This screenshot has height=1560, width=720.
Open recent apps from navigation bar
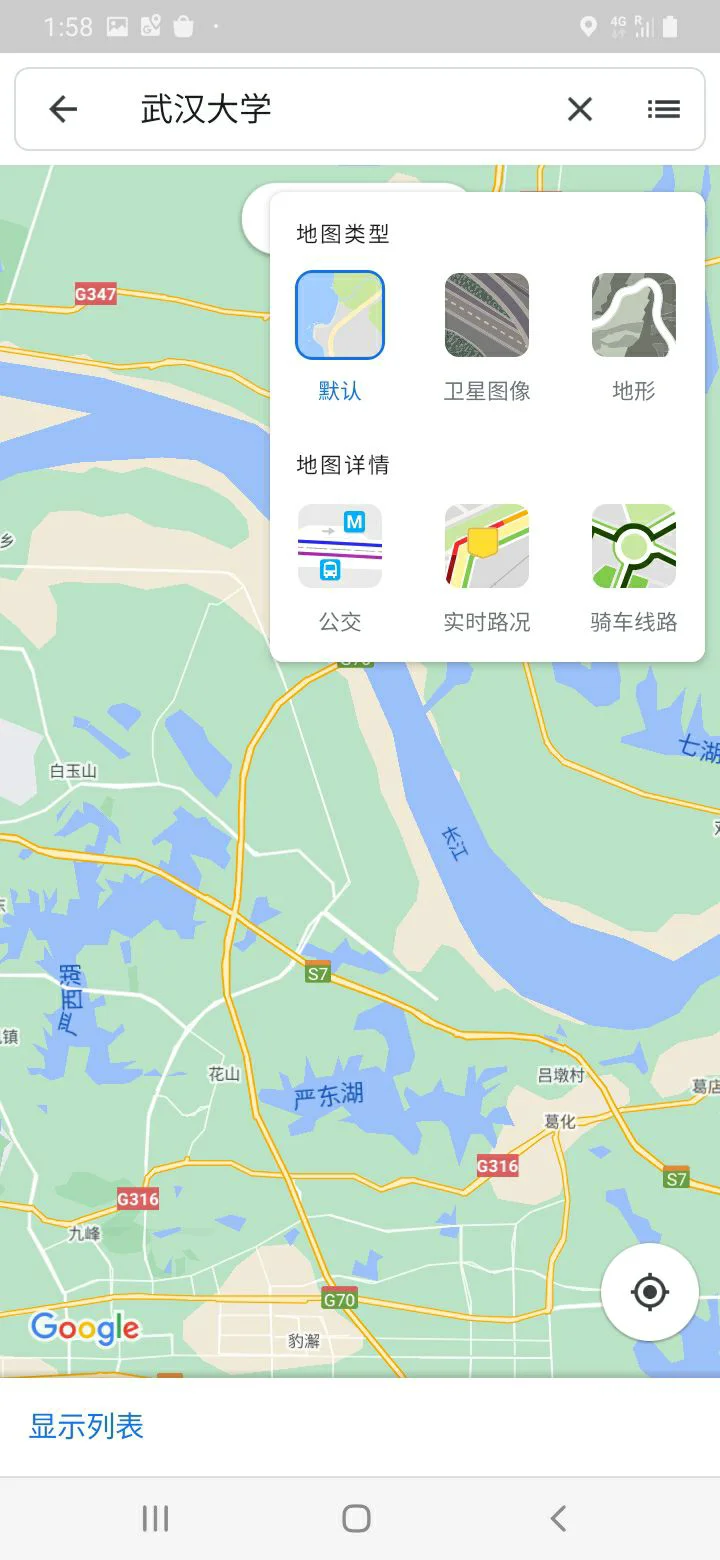[155, 1518]
